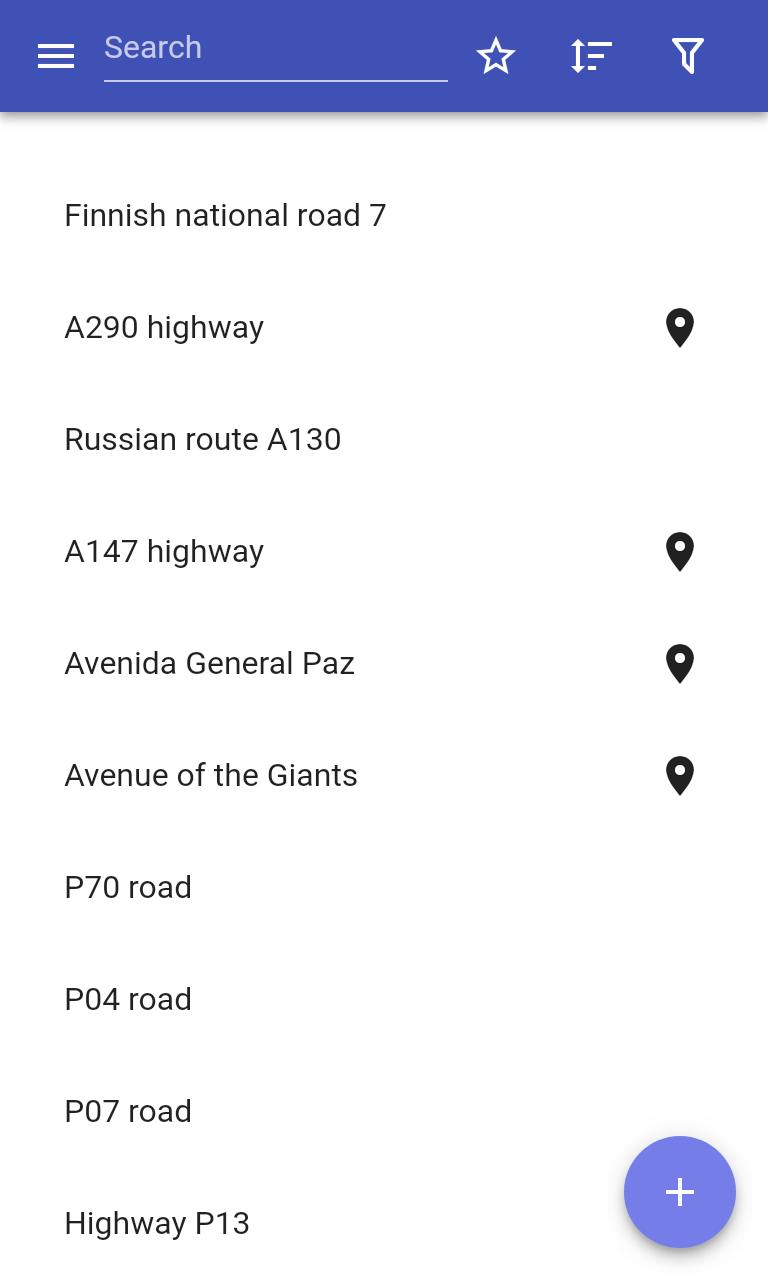Open Avenue of the Giants entry
Image resolution: width=768 pixels, height=1280 pixels.
[211, 776]
